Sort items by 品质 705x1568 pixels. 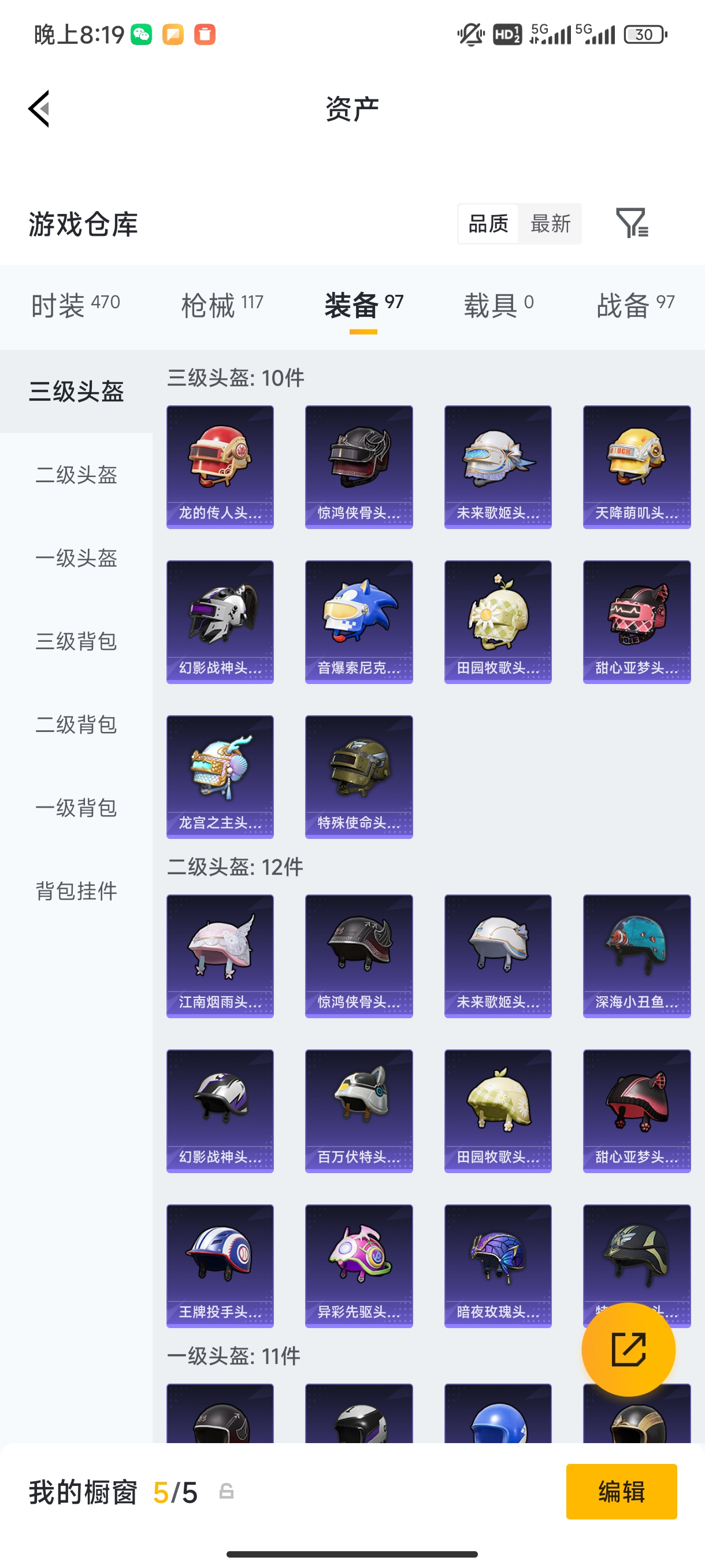click(x=488, y=224)
